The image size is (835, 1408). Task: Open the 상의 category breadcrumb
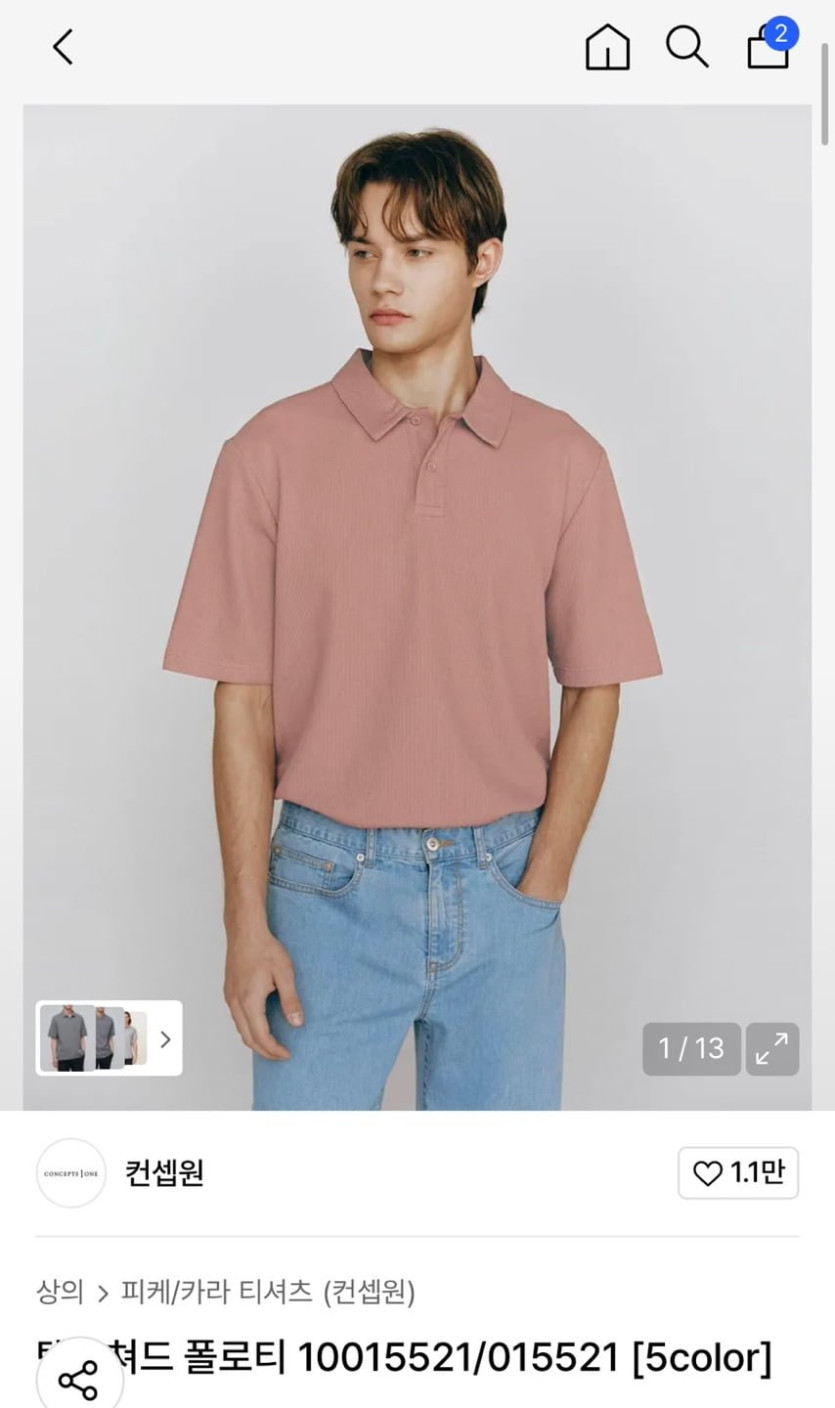click(60, 1292)
